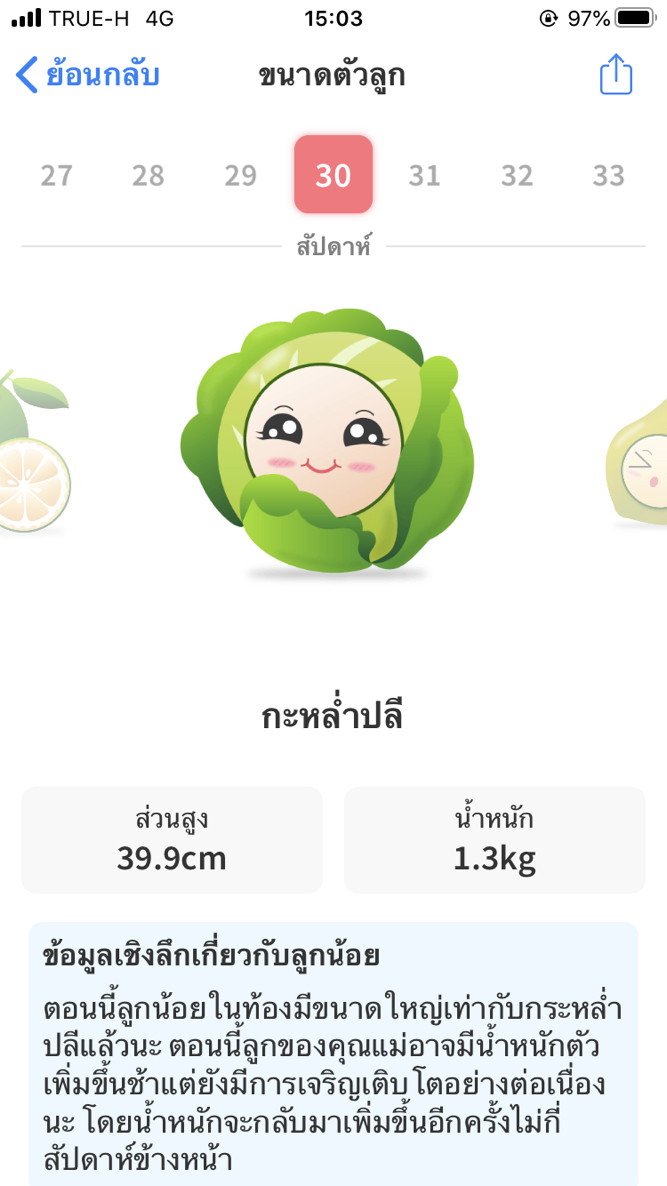Jump to week 31
The width and height of the screenshot is (667, 1186).
[x=425, y=175]
